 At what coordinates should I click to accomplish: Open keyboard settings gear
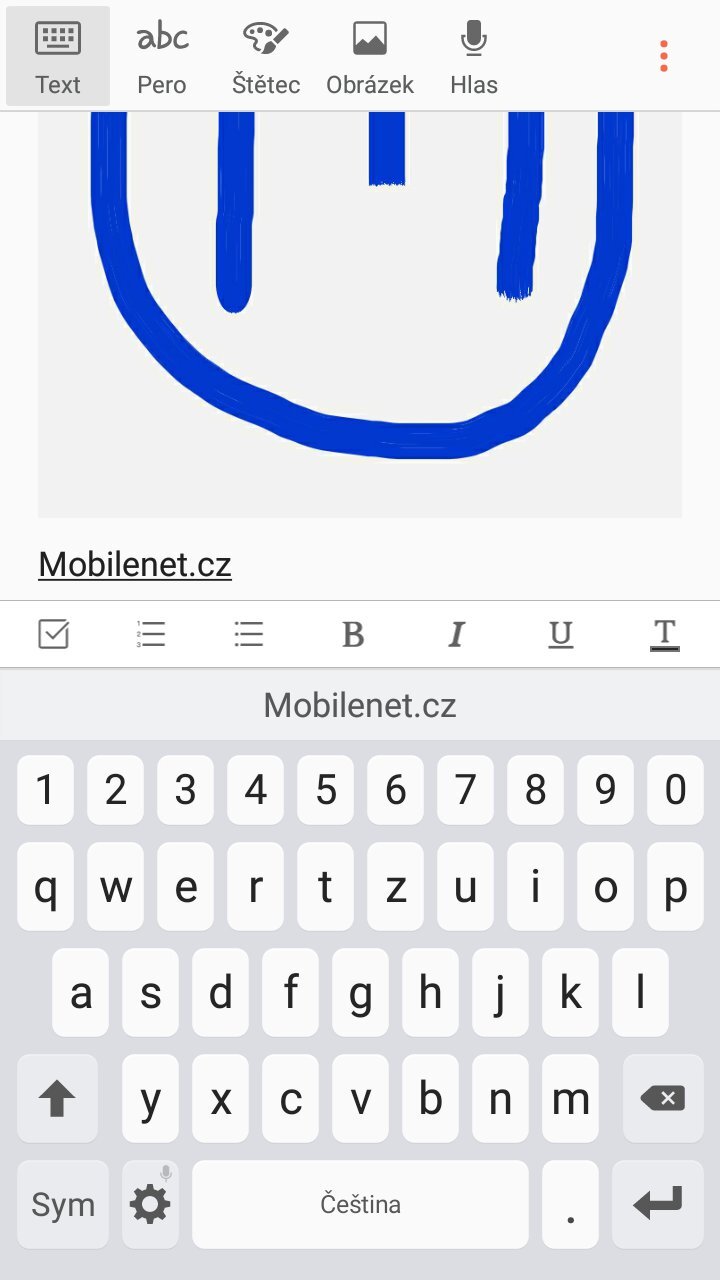[150, 1205]
